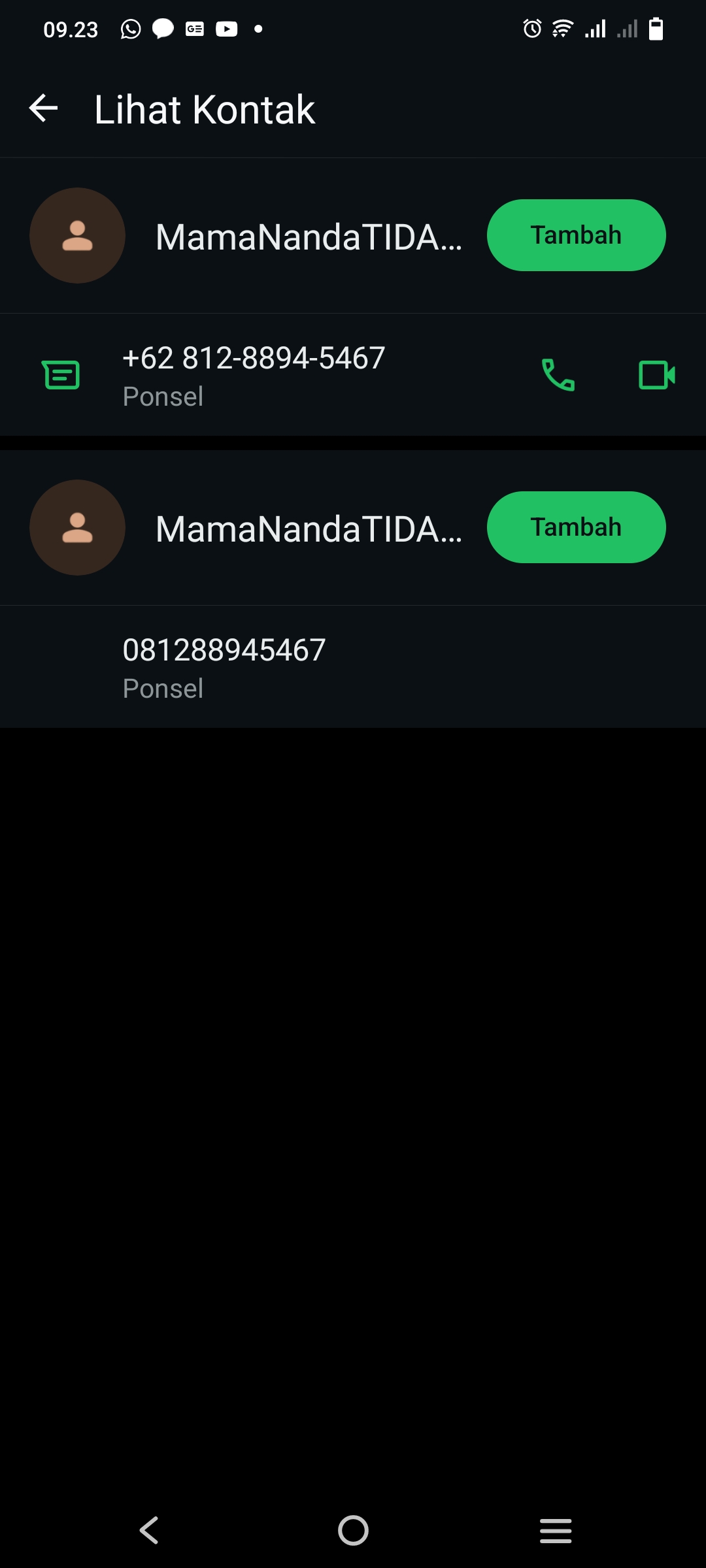This screenshot has width=706, height=1568.
Task: Tap the back arrow on Lihat Kontak
Action: [x=43, y=108]
